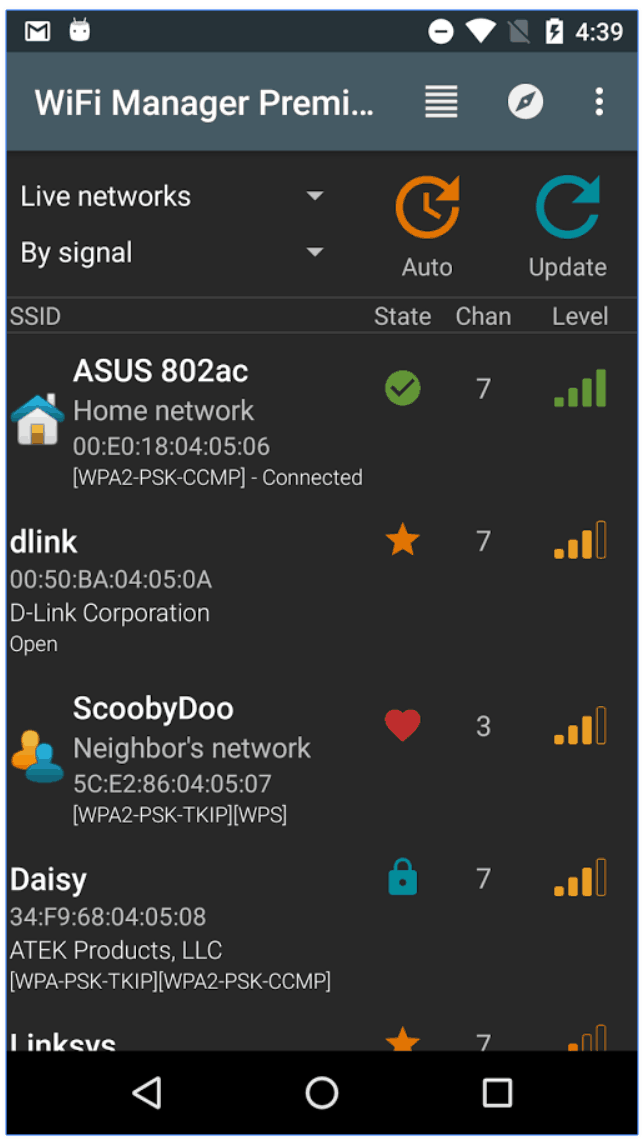
Task: Open the overflow menu
Action: point(598,102)
